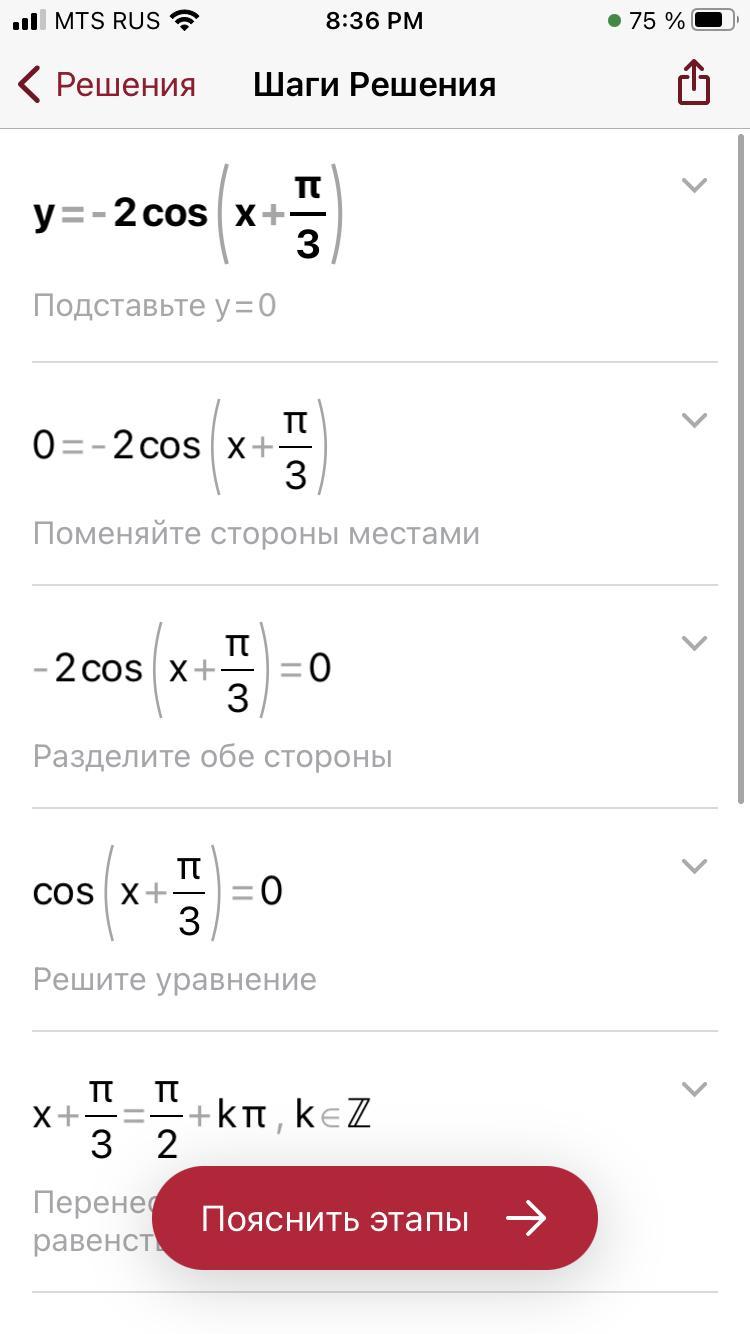The height and width of the screenshot is (1334, 750).
Task: Expand the step with kπ, k∈ℤ
Action: 694,1089
